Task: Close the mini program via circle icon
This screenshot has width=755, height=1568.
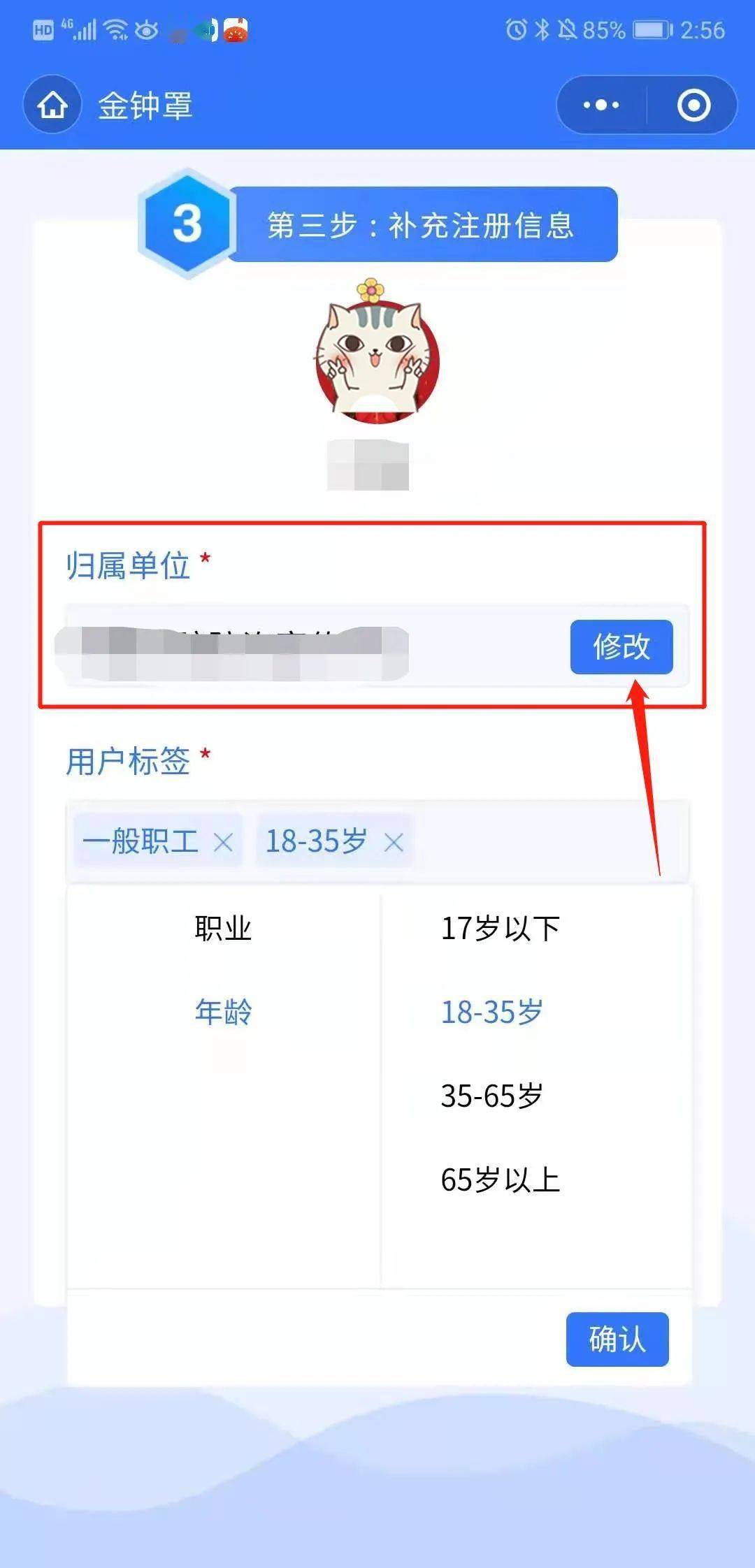Action: pos(693,106)
